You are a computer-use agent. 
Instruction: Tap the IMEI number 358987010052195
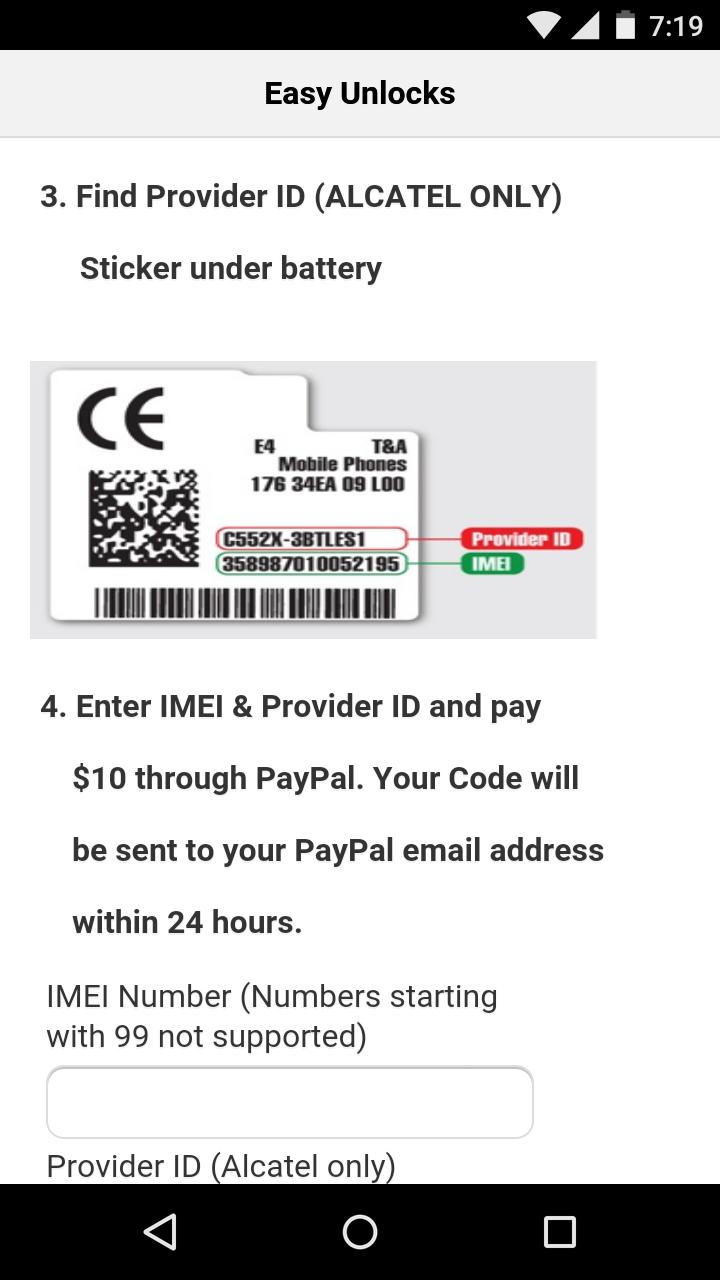(311, 564)
